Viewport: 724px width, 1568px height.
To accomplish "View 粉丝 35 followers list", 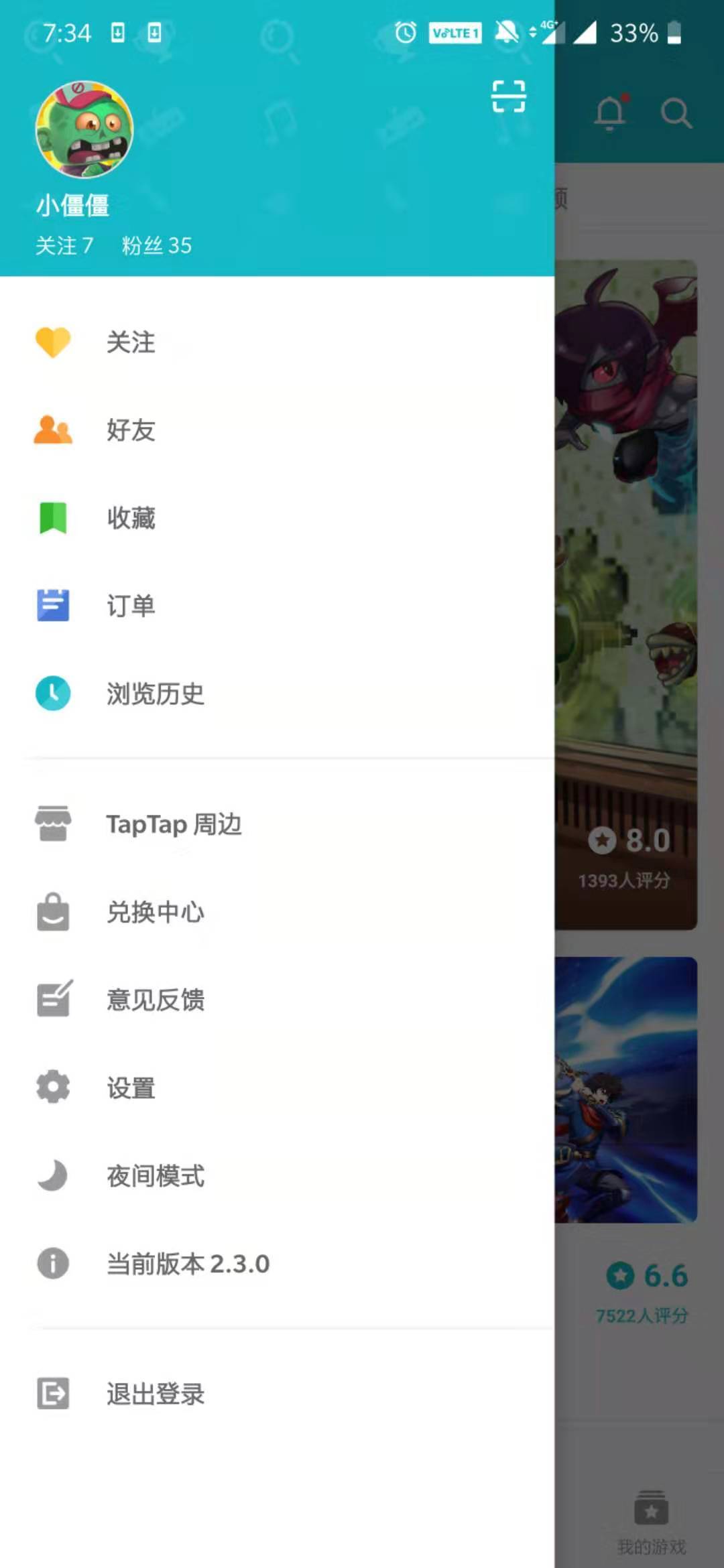I will pyautogui.click(x=157, y=246).
